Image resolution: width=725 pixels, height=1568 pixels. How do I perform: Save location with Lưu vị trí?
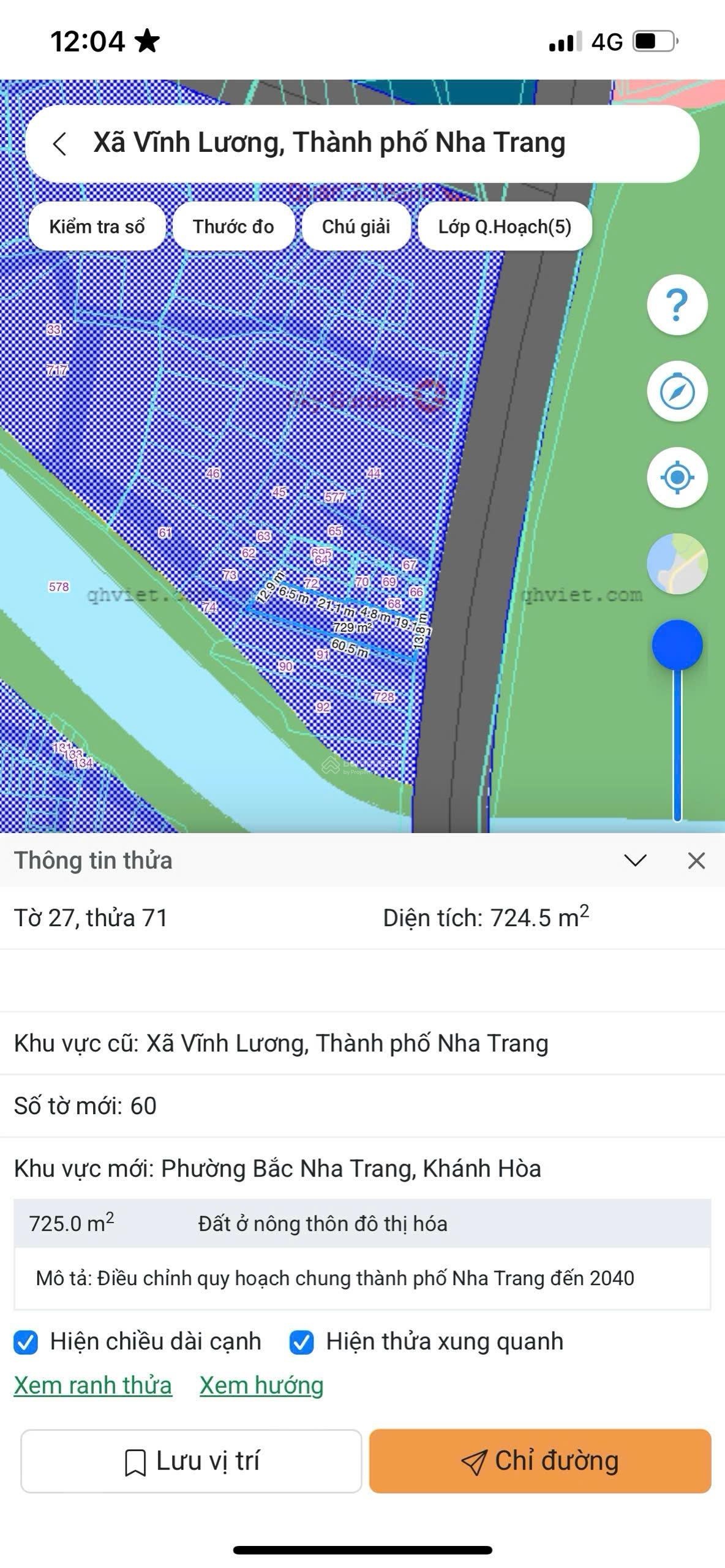pos(191,1461)
